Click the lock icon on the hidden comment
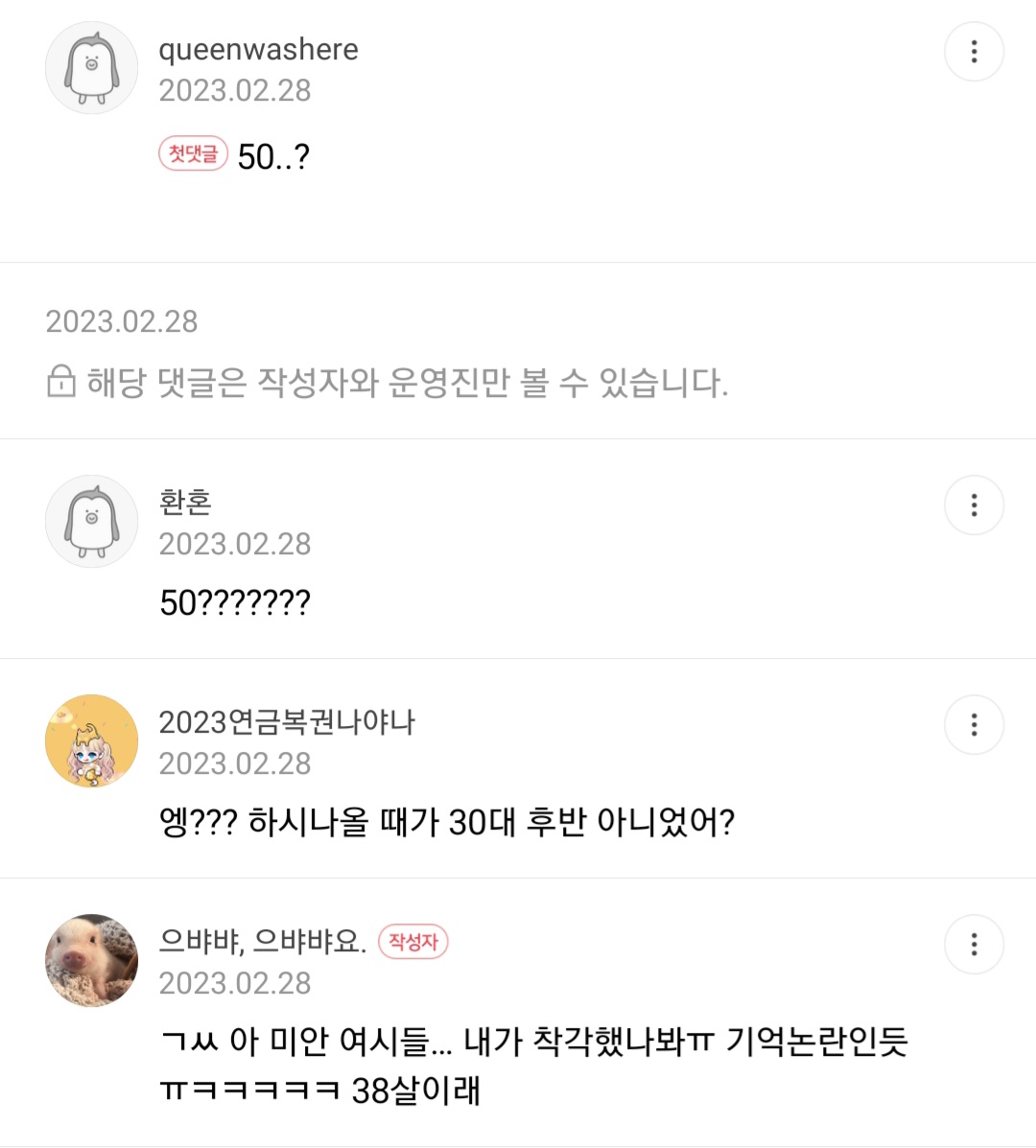This screenshot has height=1148, width=1036. [59, 382]
